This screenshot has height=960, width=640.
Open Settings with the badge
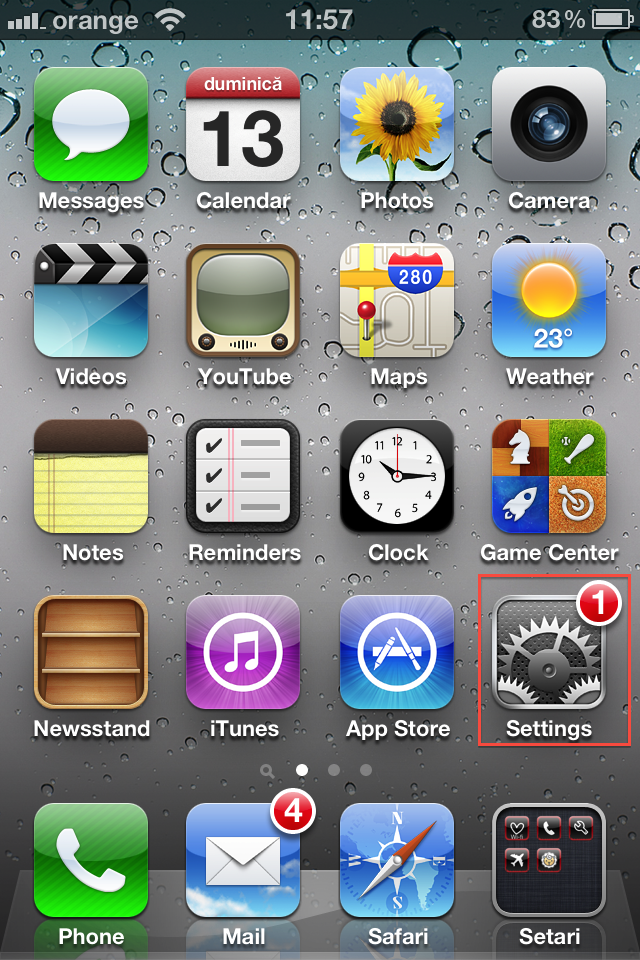click(549, 653)
